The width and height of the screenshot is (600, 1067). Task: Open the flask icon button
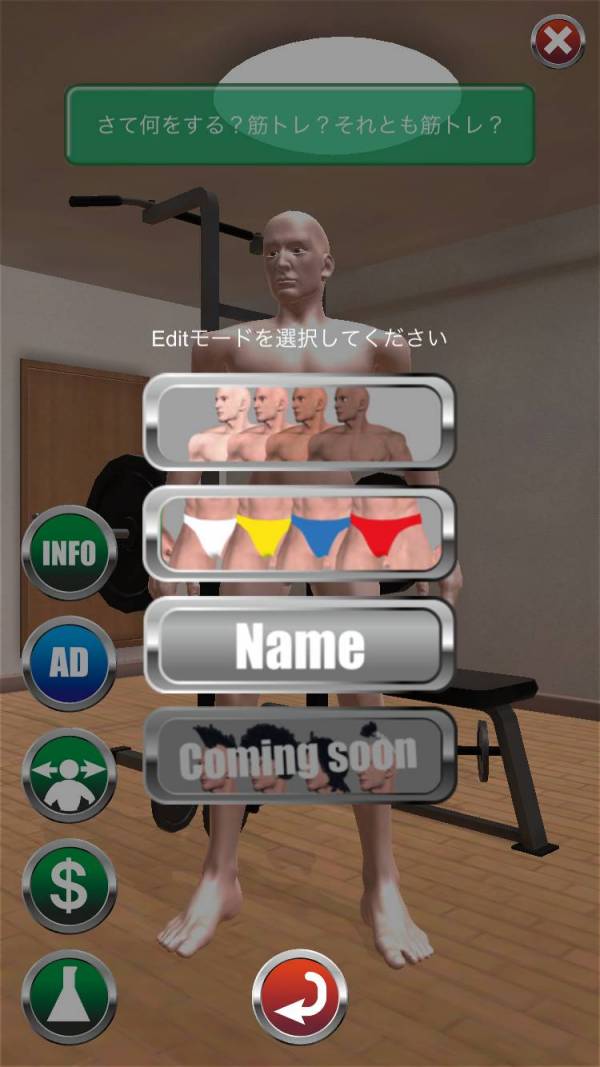(x=69, y=996)
